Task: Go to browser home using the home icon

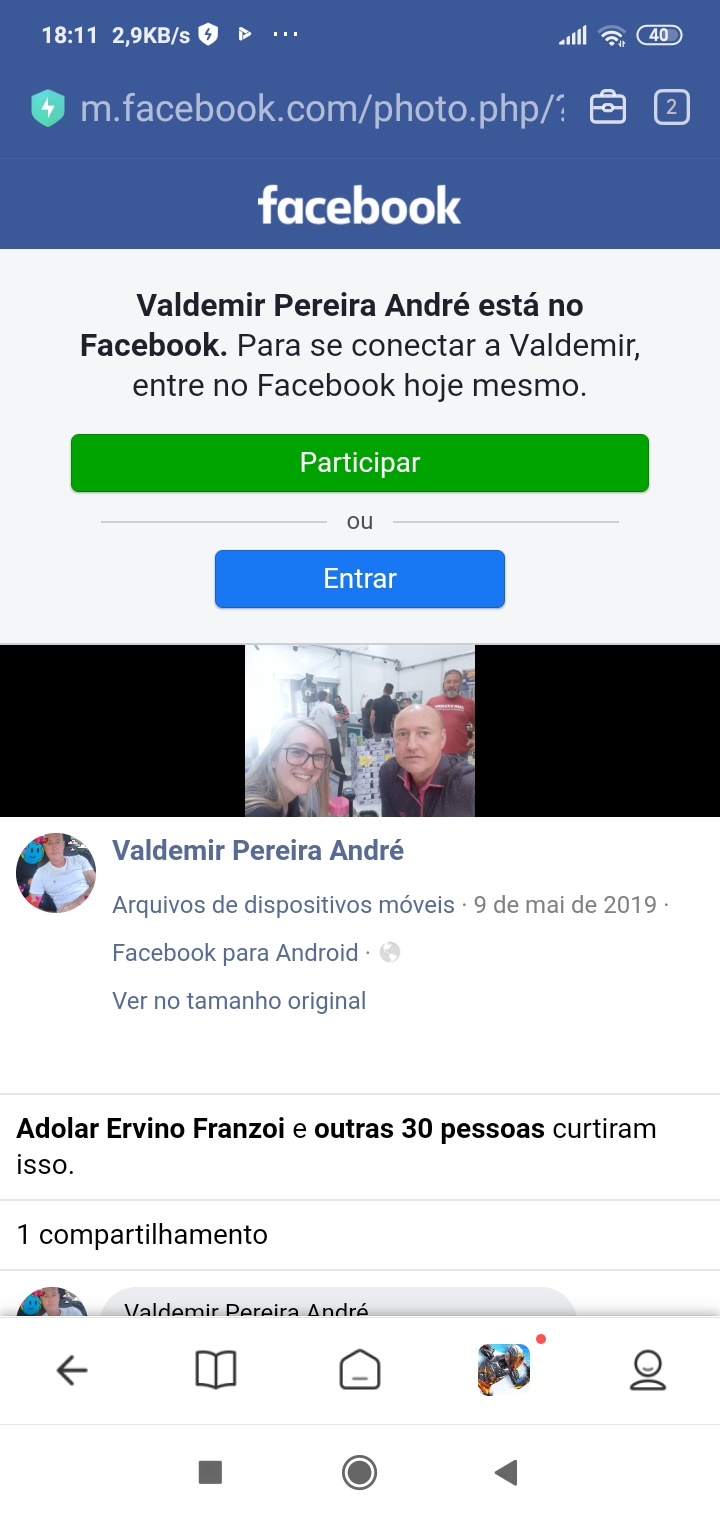Action: 360,1371
